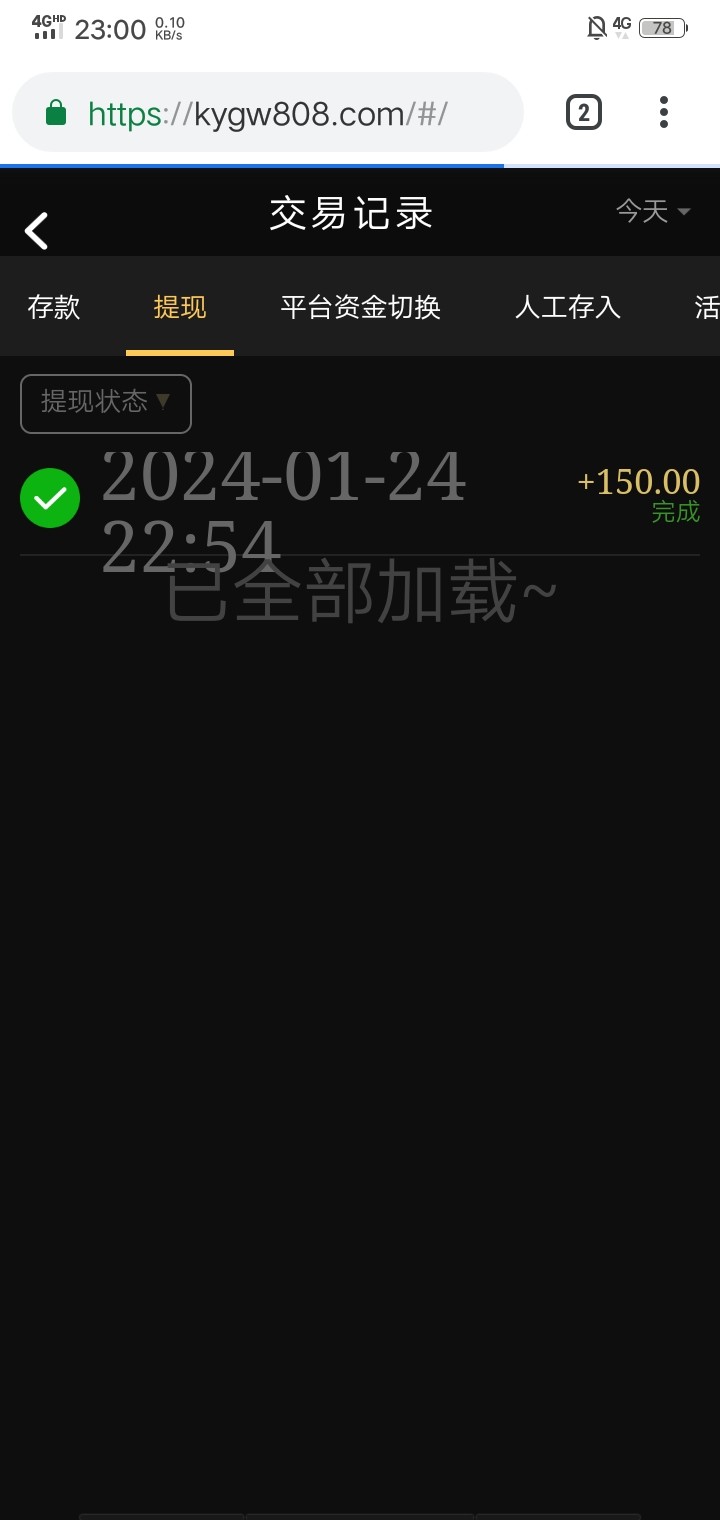Switch to the 人工存入 tab
The image size is (720, 1520).
pyautogui.click(x=567, y=308)
